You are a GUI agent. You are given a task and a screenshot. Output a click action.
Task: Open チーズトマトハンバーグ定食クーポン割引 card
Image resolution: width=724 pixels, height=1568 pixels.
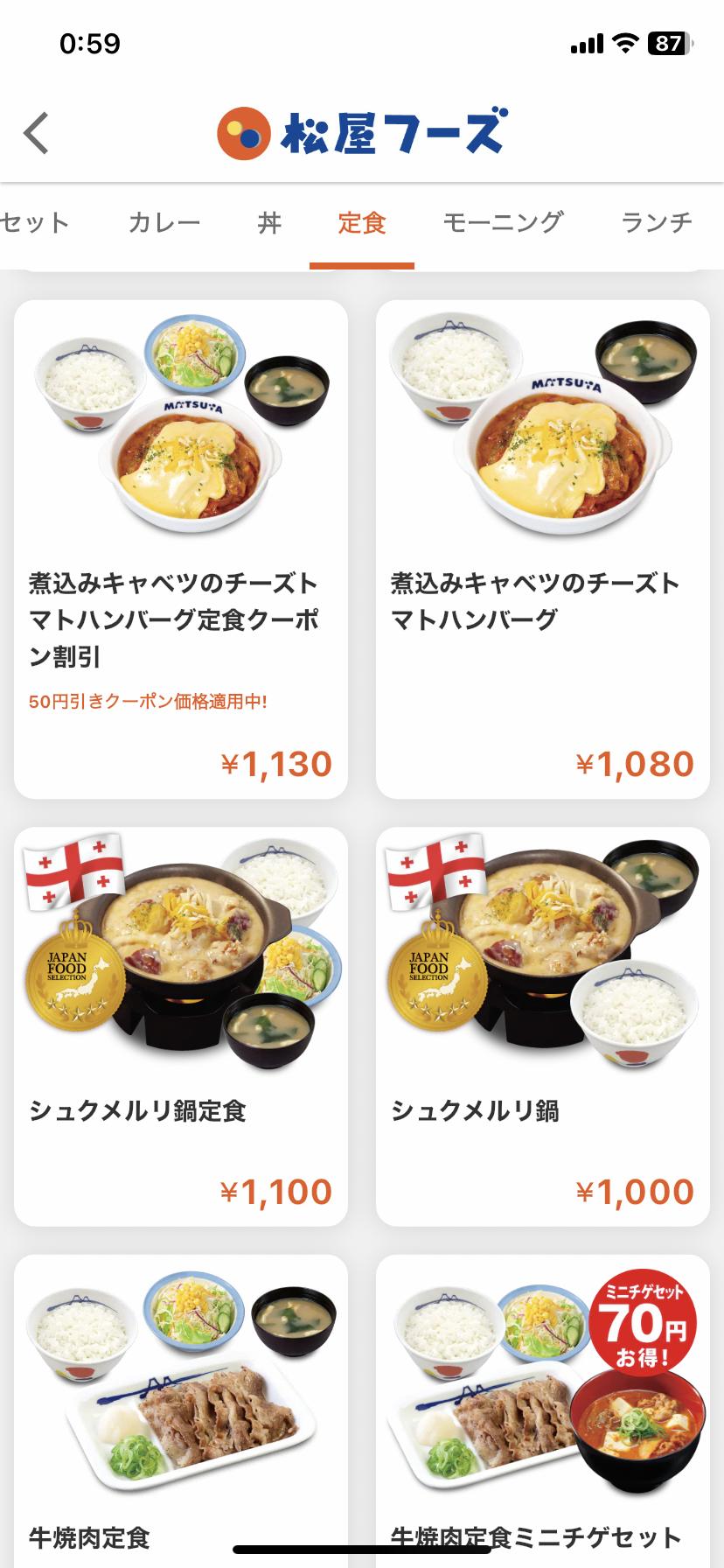181,549
